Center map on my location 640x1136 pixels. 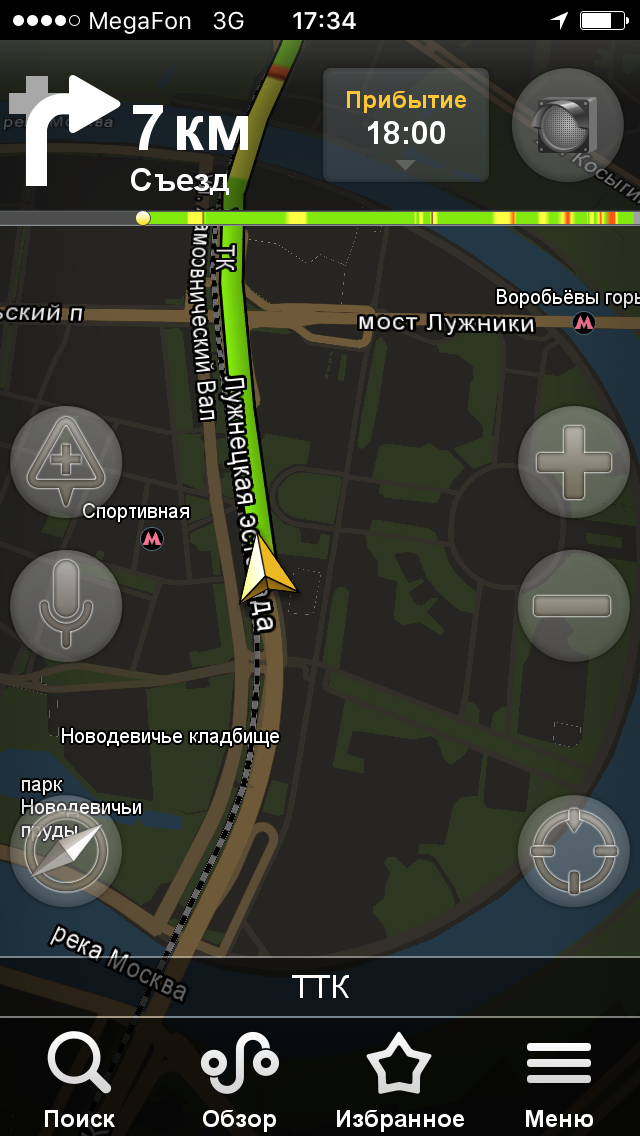pyautogui.click(x=574, y=851)
